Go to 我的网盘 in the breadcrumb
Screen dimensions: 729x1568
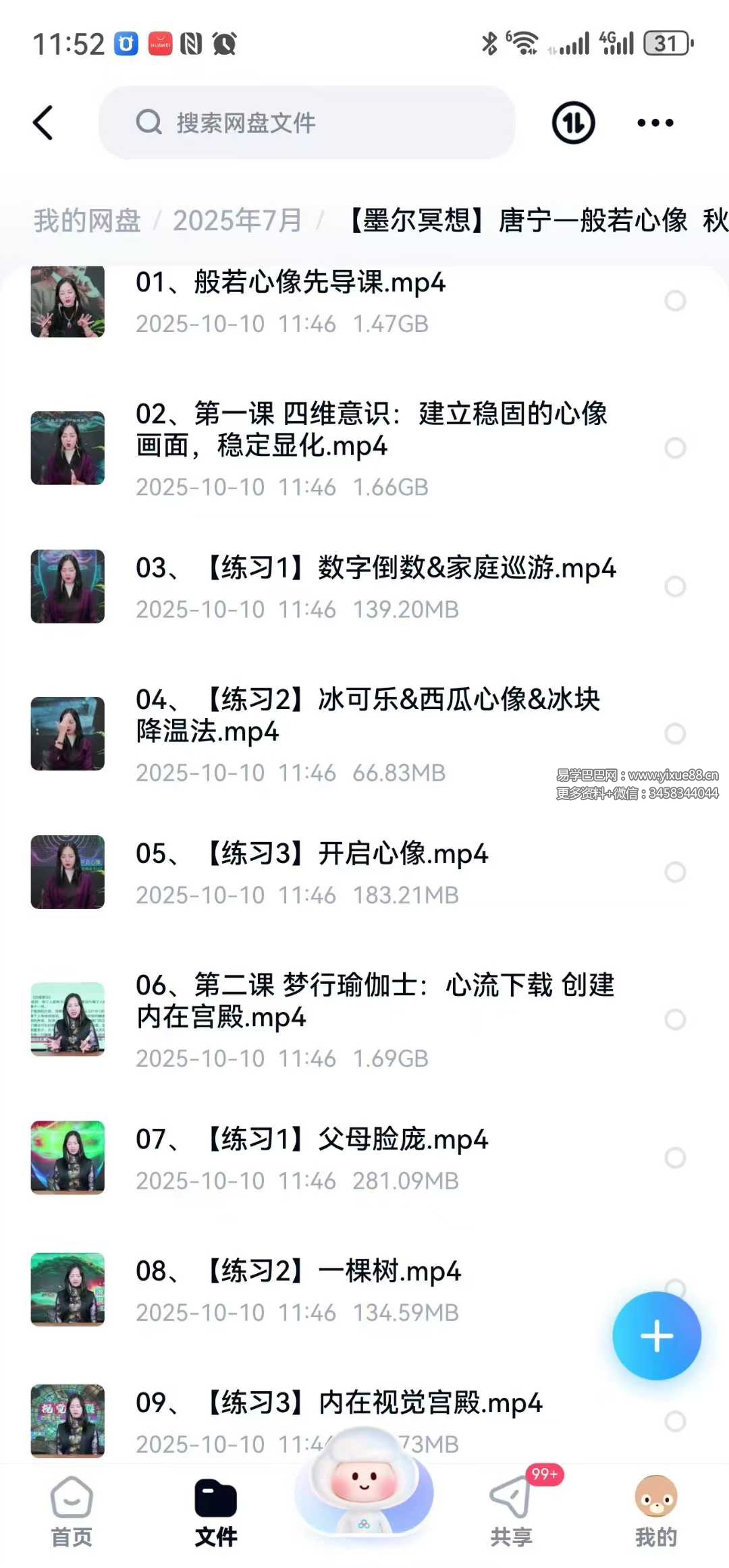click(x=87, y=221)
